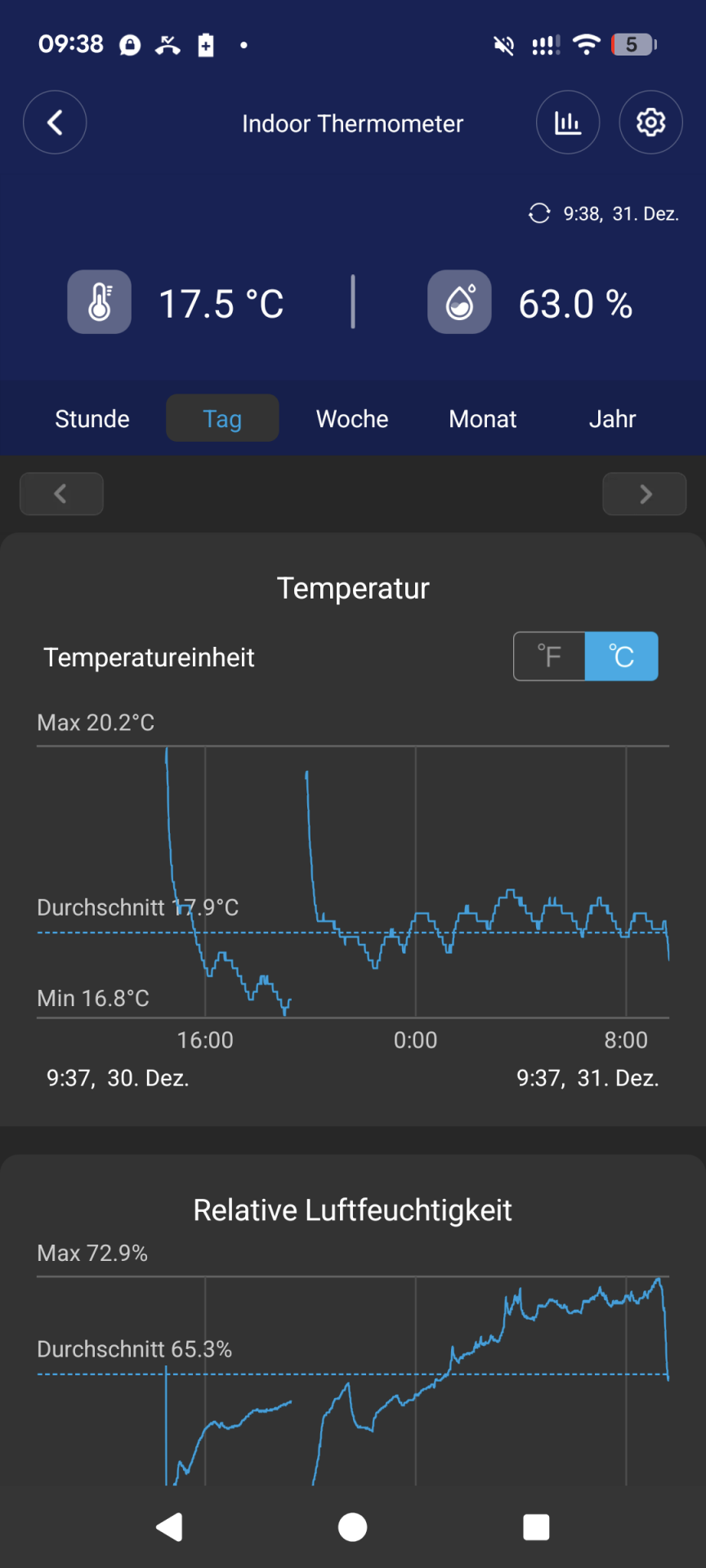Go back from Indoor Thermometer screen
Image resolution: width=706 pixels, height=1568 pixels.
click(55, 122)
